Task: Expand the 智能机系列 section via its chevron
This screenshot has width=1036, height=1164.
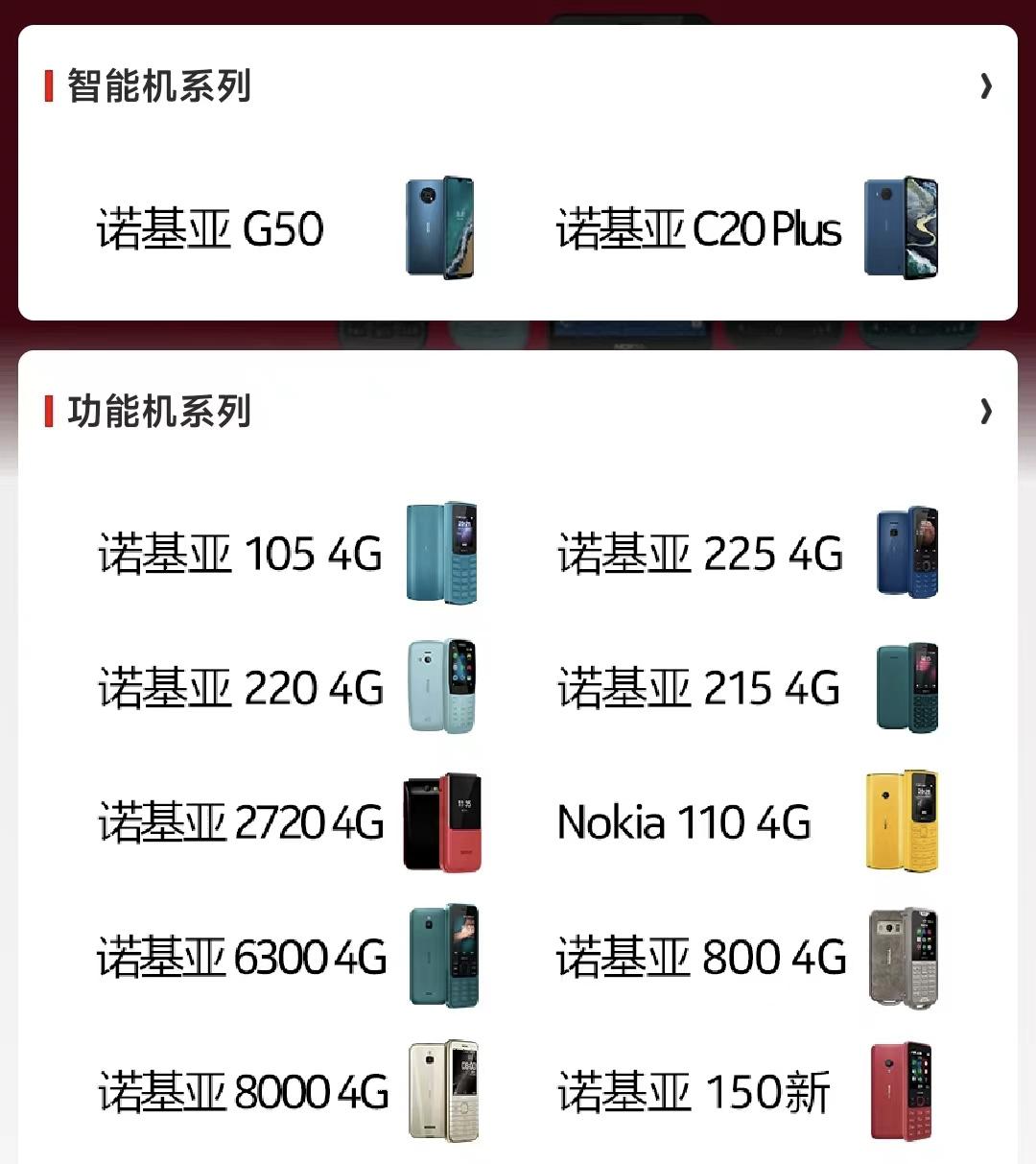Action: [x=987, y=86]
